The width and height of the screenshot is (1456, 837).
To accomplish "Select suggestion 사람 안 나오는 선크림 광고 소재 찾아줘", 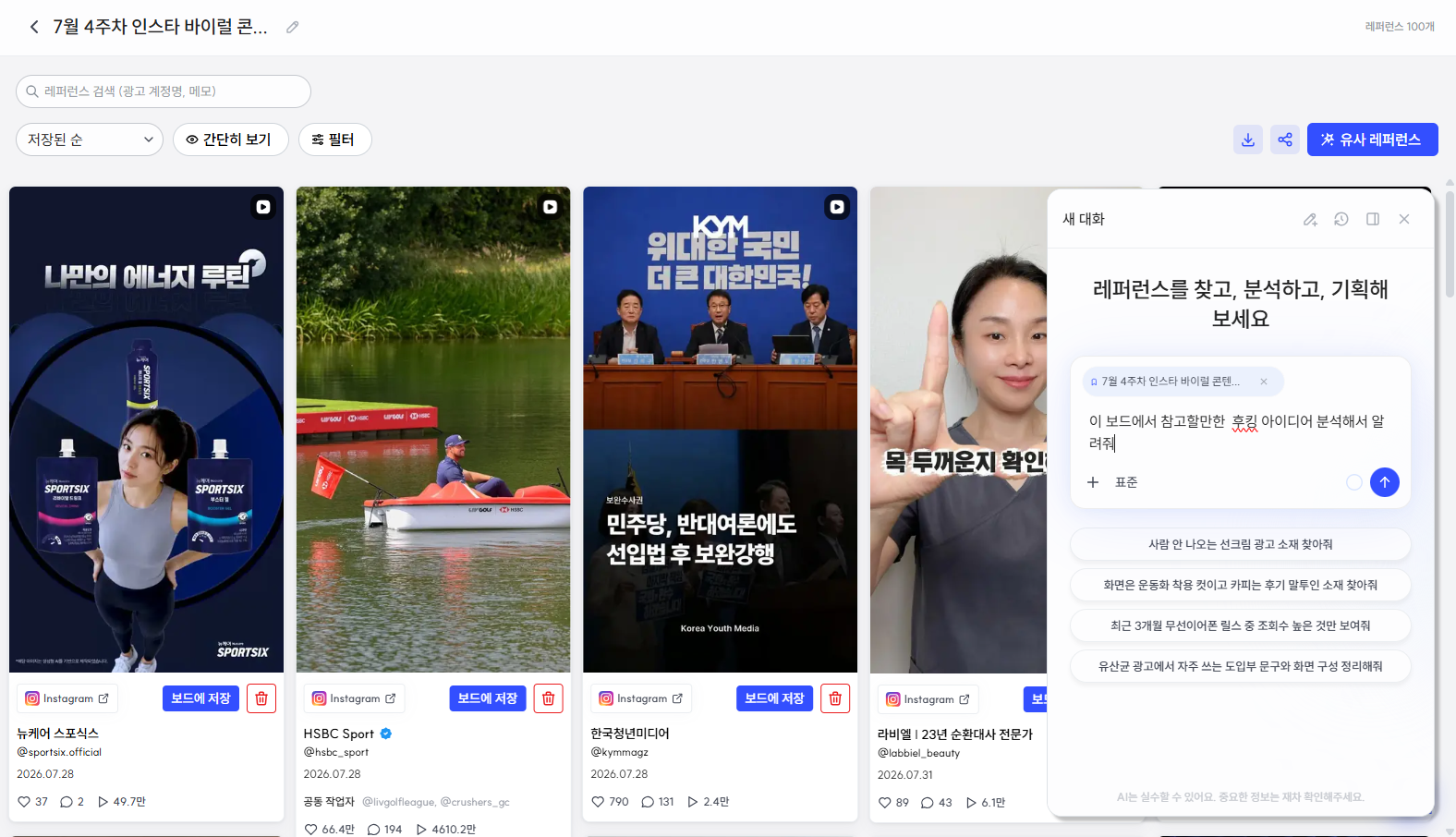I will pos(1240,544).
